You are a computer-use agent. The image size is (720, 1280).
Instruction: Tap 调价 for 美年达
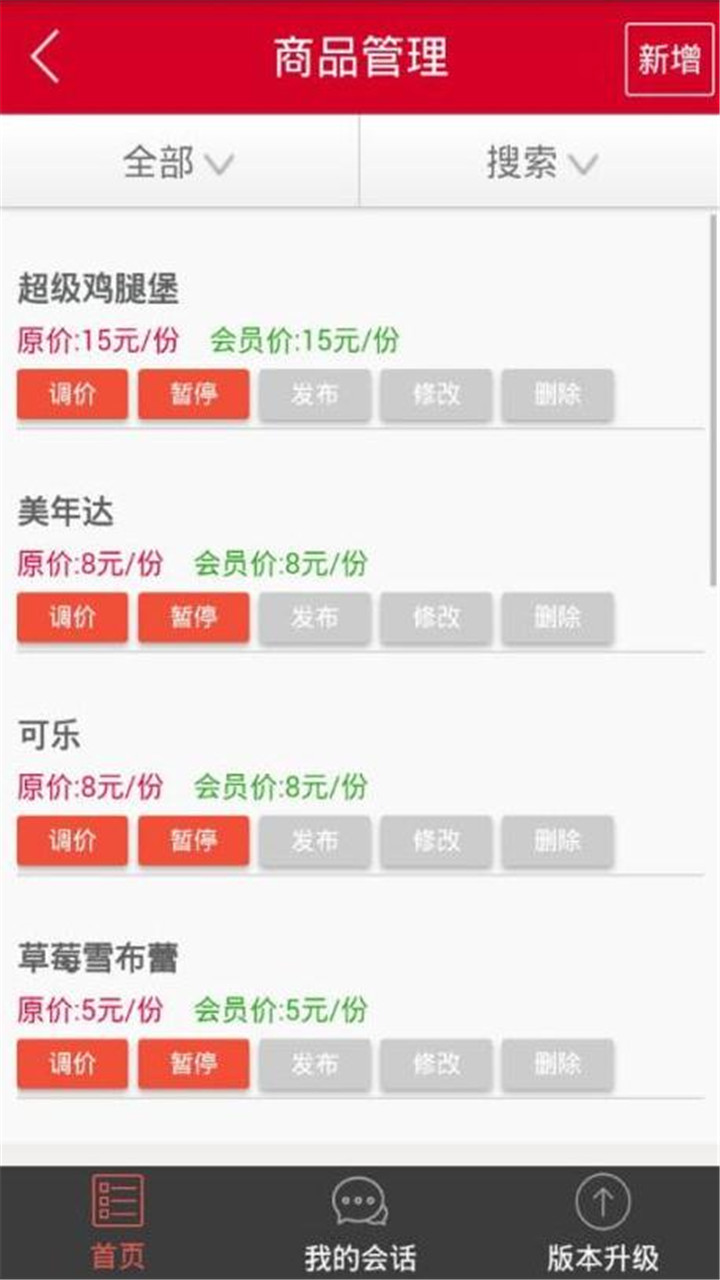pos(72,617)
